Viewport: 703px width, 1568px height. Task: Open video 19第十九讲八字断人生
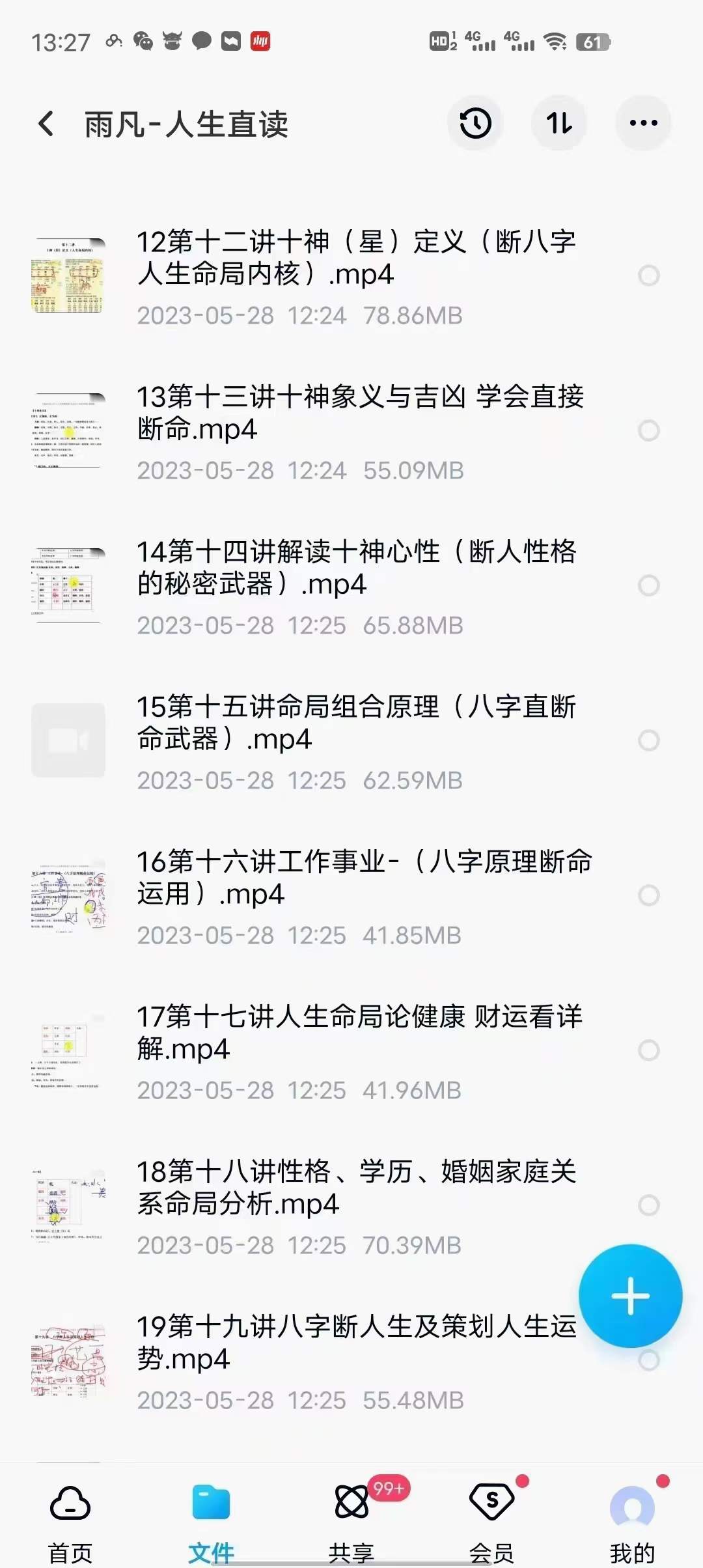pyautogui.click(x=356, y=1343)
